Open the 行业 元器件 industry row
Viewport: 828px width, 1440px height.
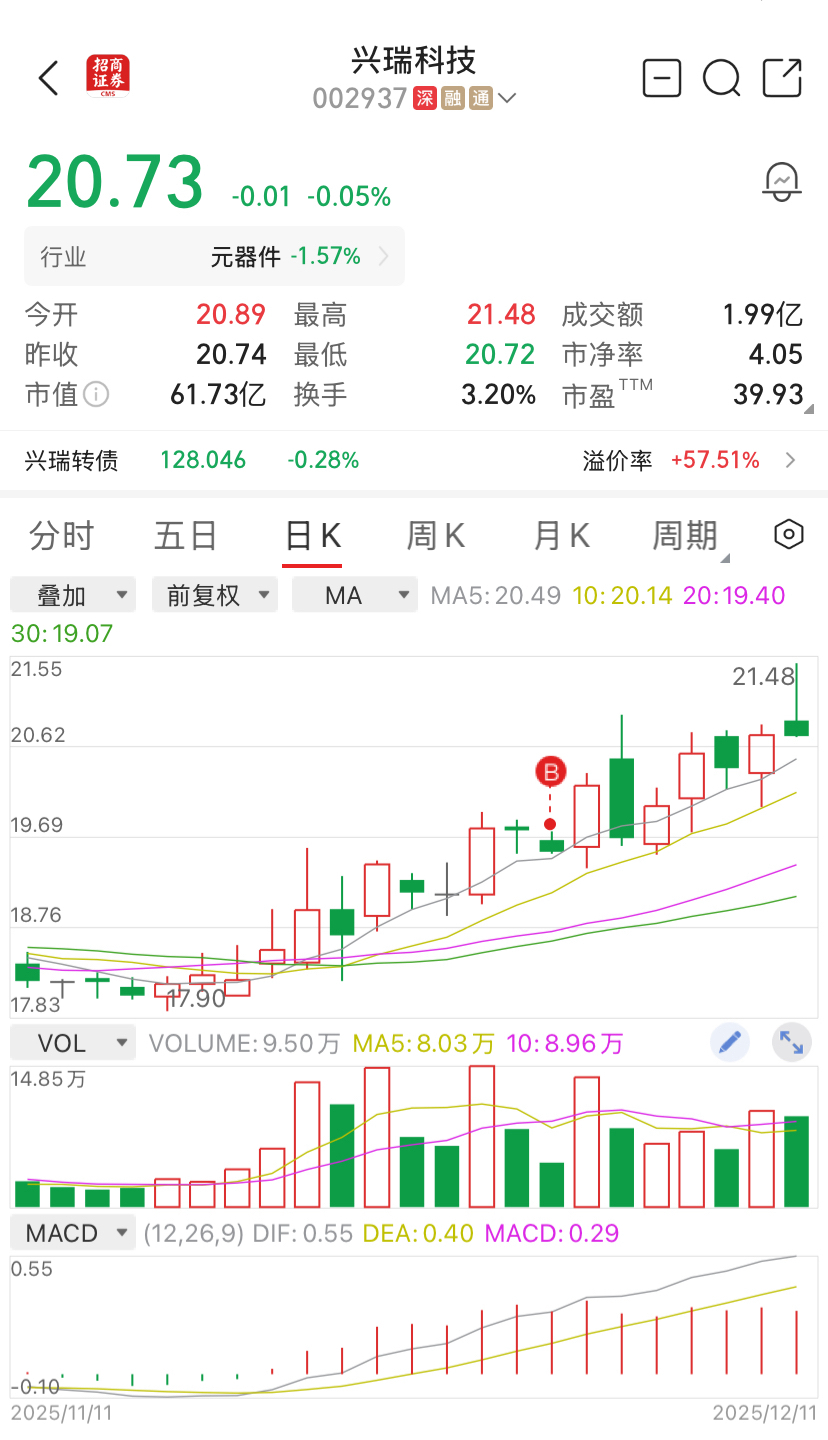214,257
